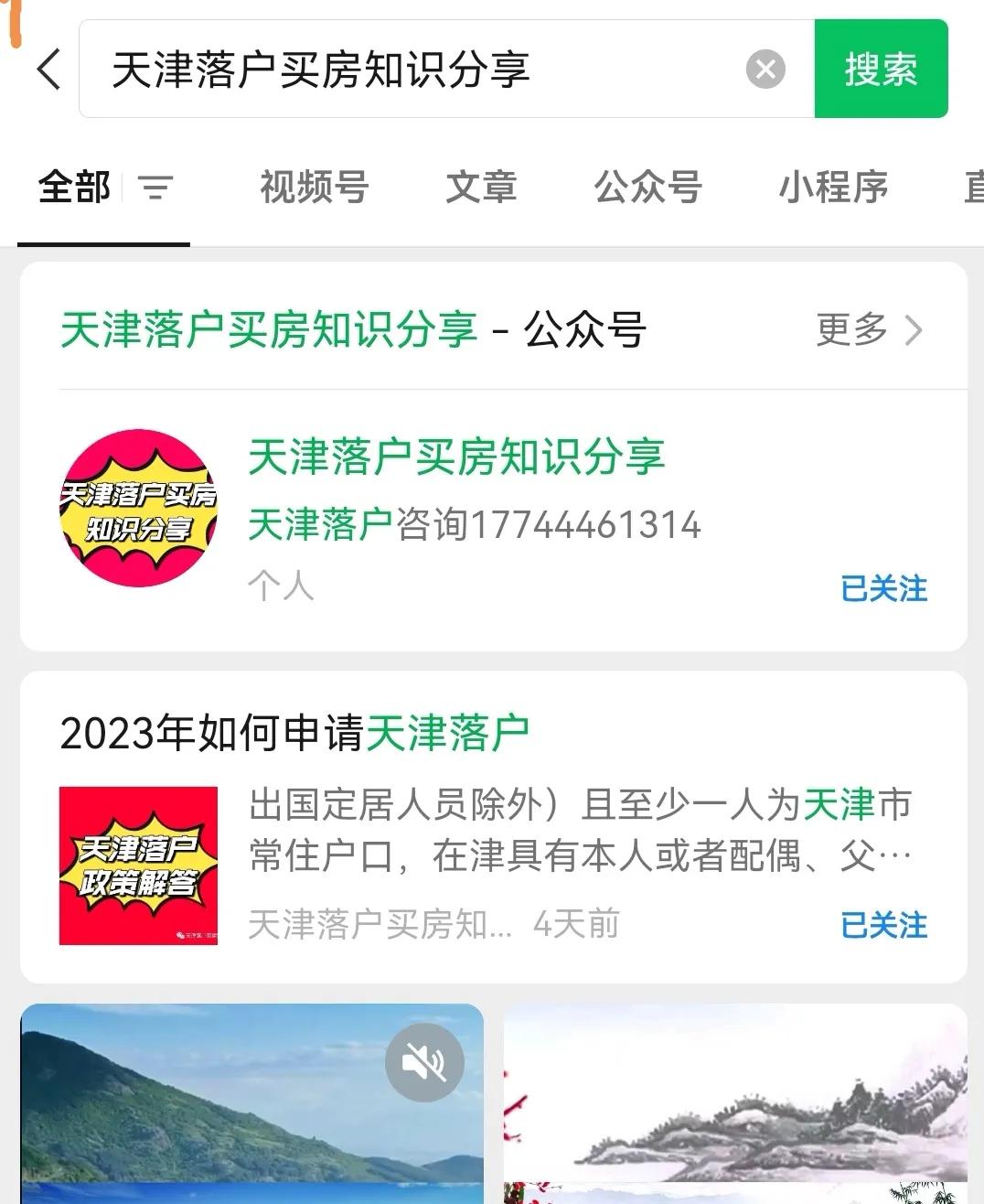Open the 文章 results tab

pos(482,188)
